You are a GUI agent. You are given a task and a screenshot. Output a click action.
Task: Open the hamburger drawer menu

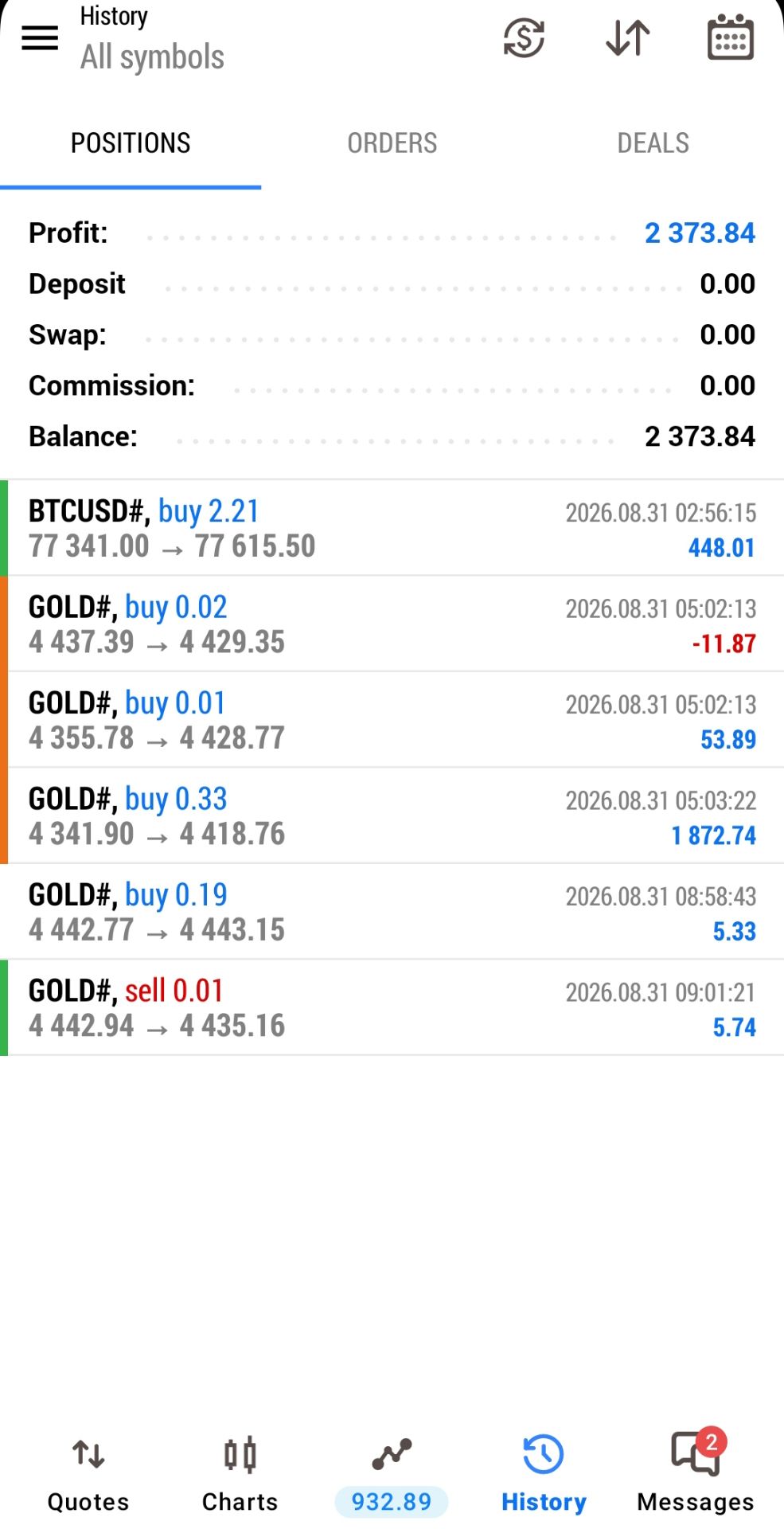40,37
